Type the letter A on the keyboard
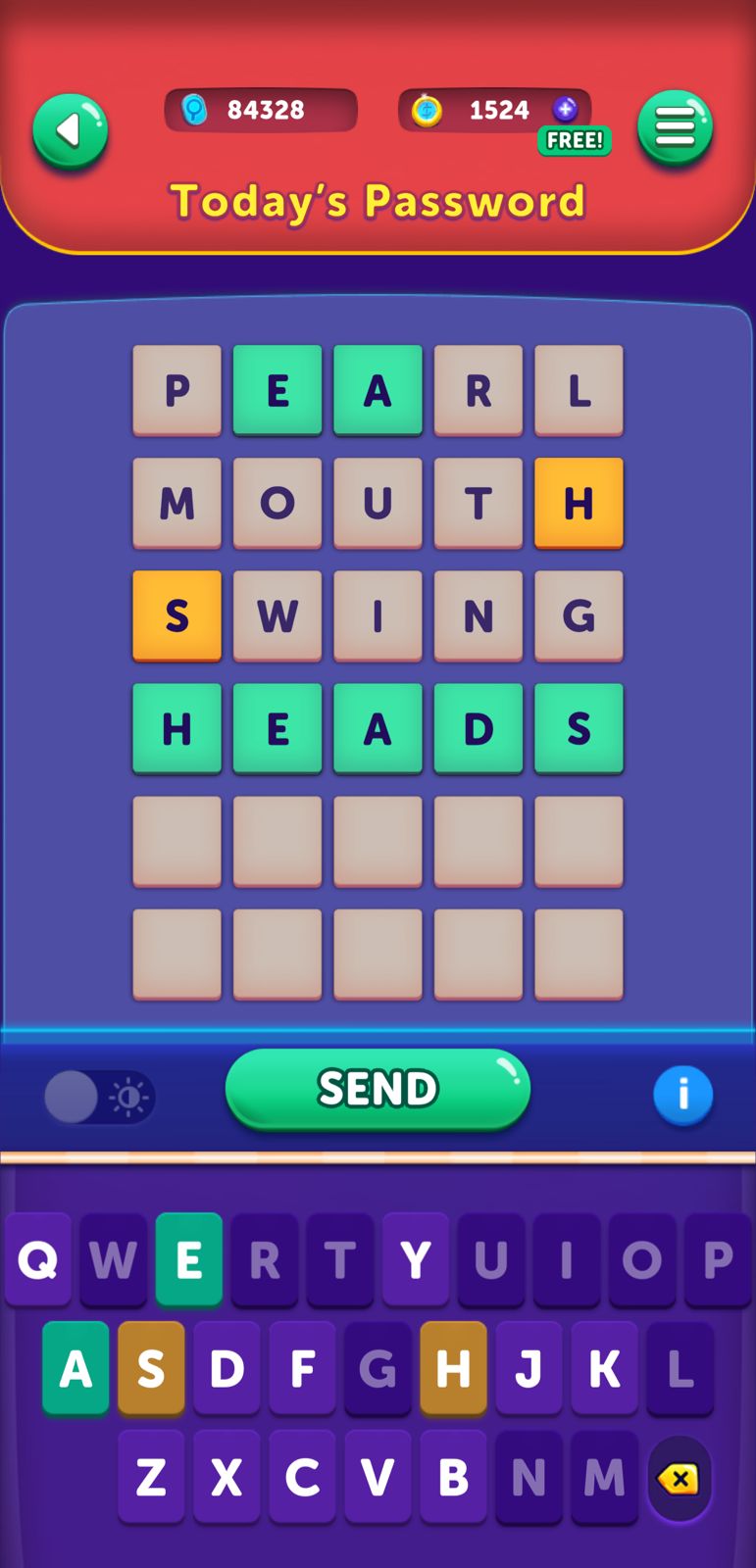This screenshot has height=1568, width=756. 76,1368
